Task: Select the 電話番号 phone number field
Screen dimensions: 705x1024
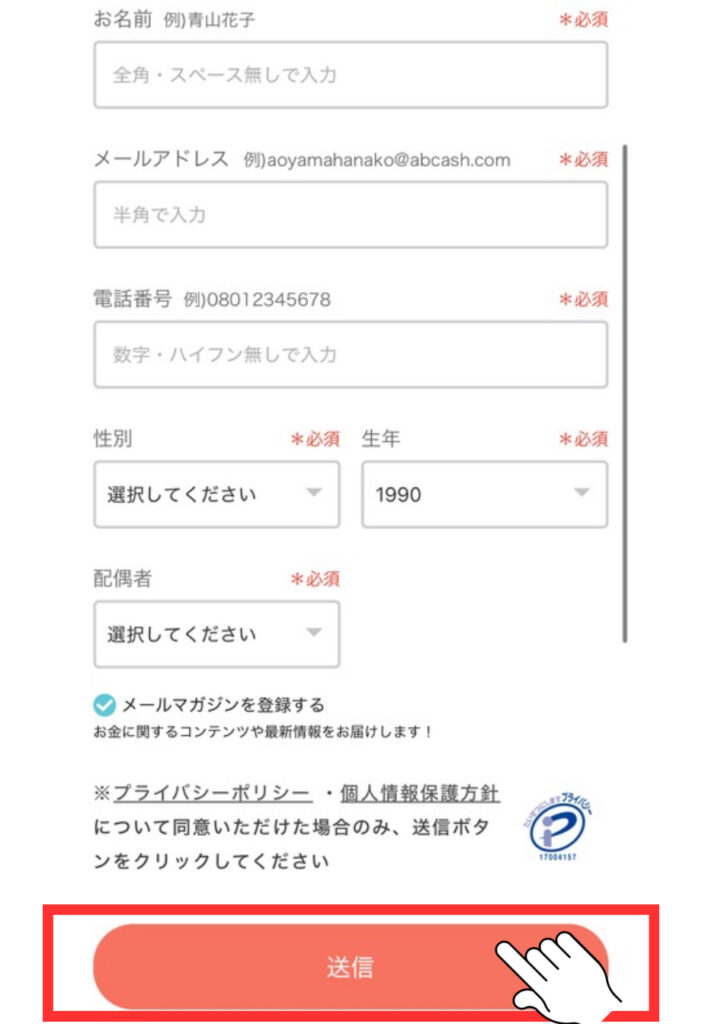Action: [x=350, y=354]
